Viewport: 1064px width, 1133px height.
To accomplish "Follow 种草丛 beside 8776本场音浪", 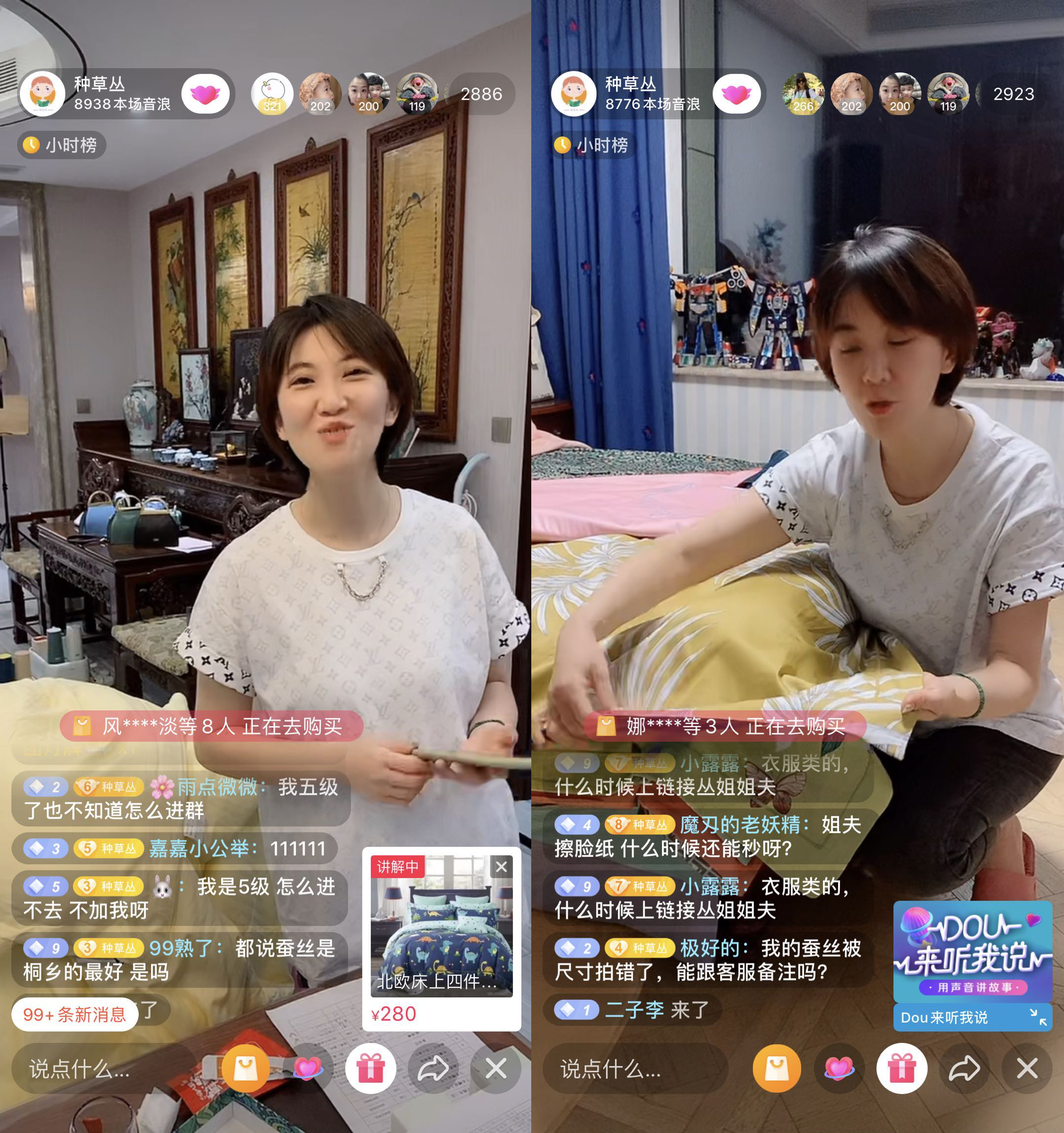I will 736,94.
